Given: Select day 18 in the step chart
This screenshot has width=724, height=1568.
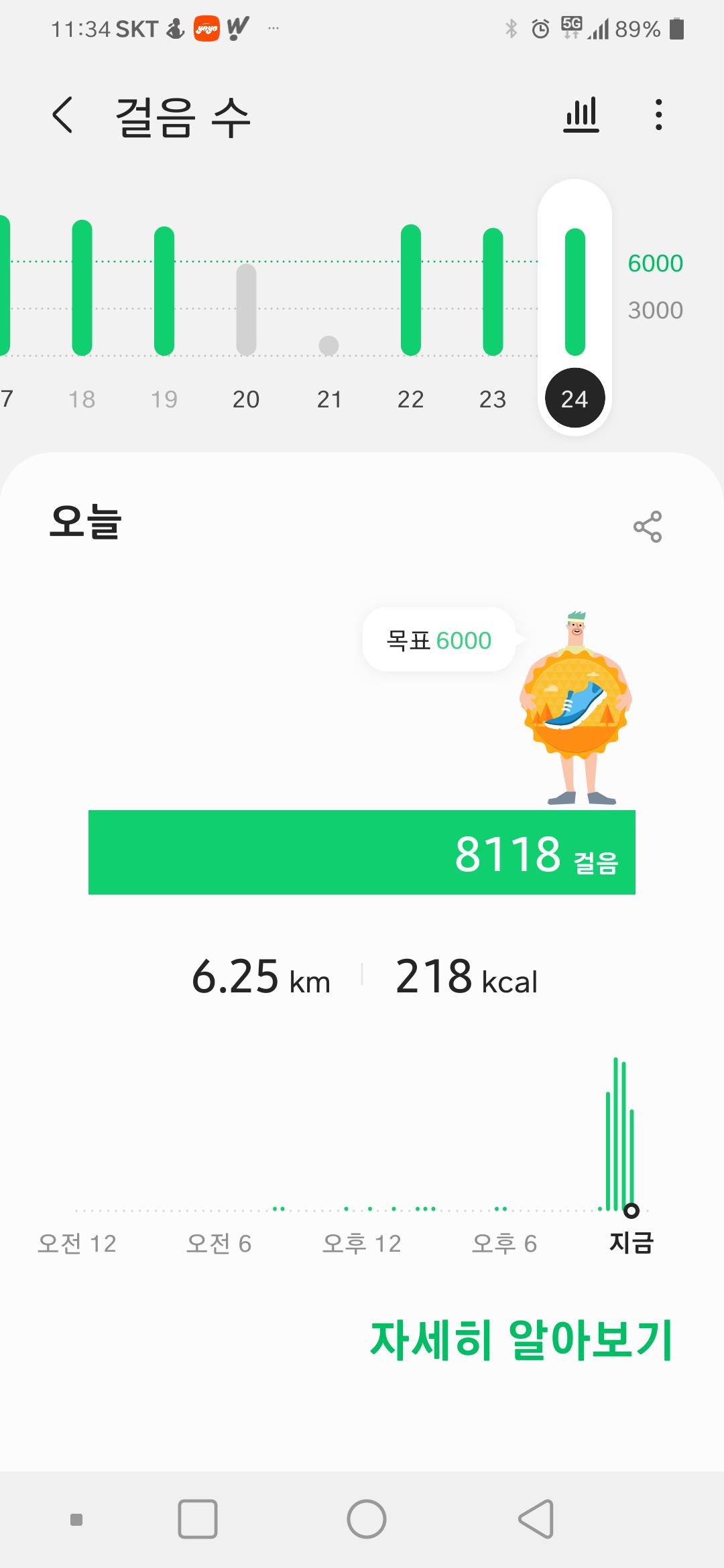Looking at the screenshot, I should click(x=82, y=399).
